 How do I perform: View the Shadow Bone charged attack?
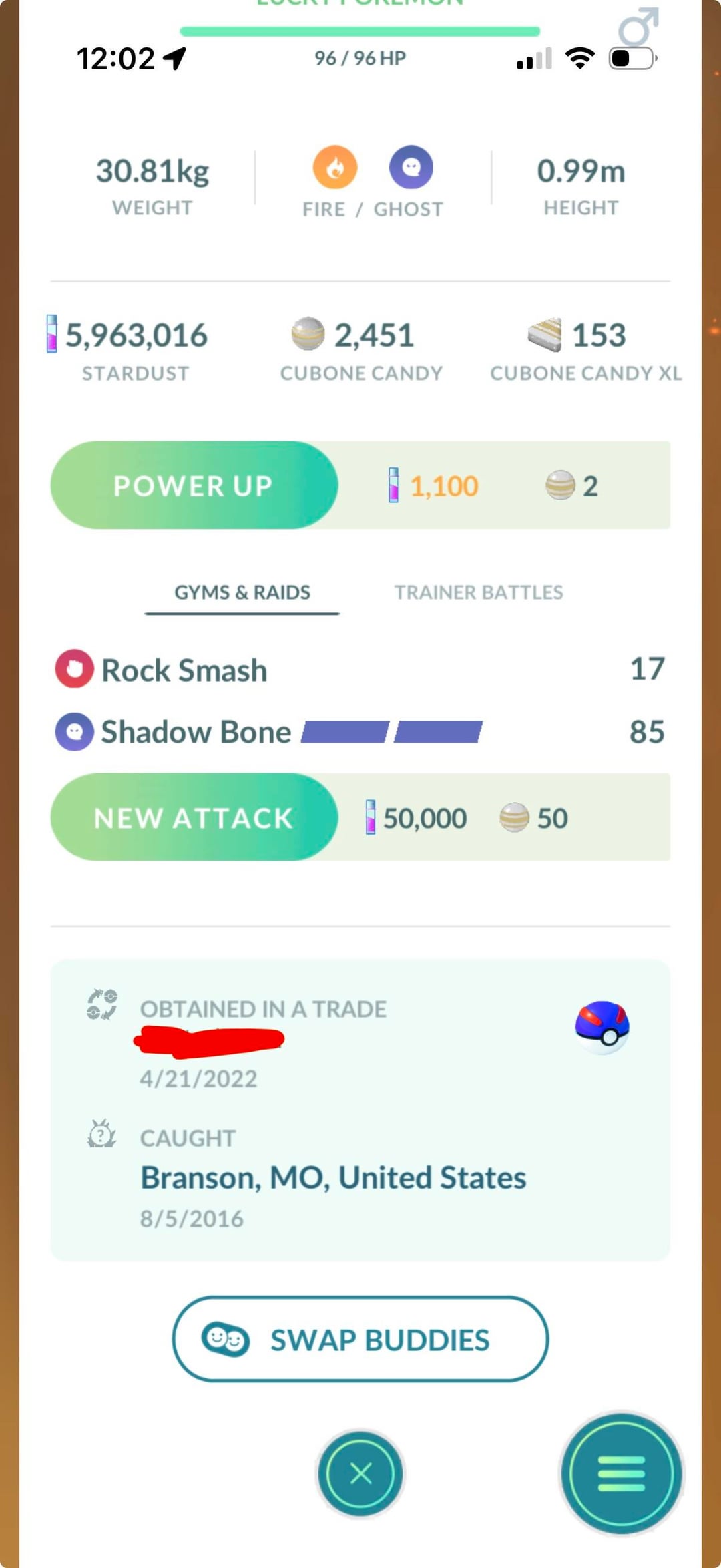pos(360,732)
